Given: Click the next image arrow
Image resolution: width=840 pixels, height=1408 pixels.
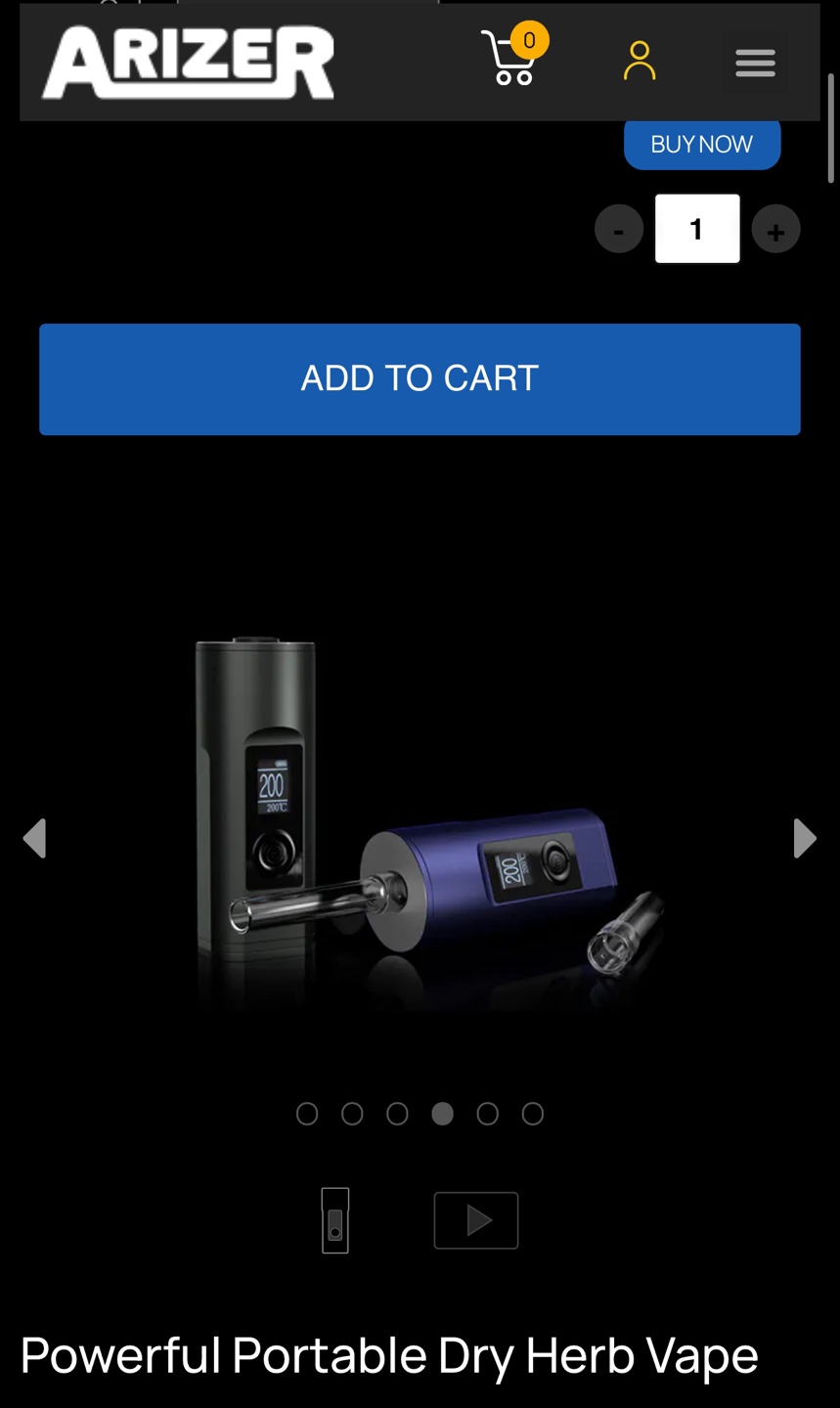Looking at the screenshot, I should tap(804, 837).
